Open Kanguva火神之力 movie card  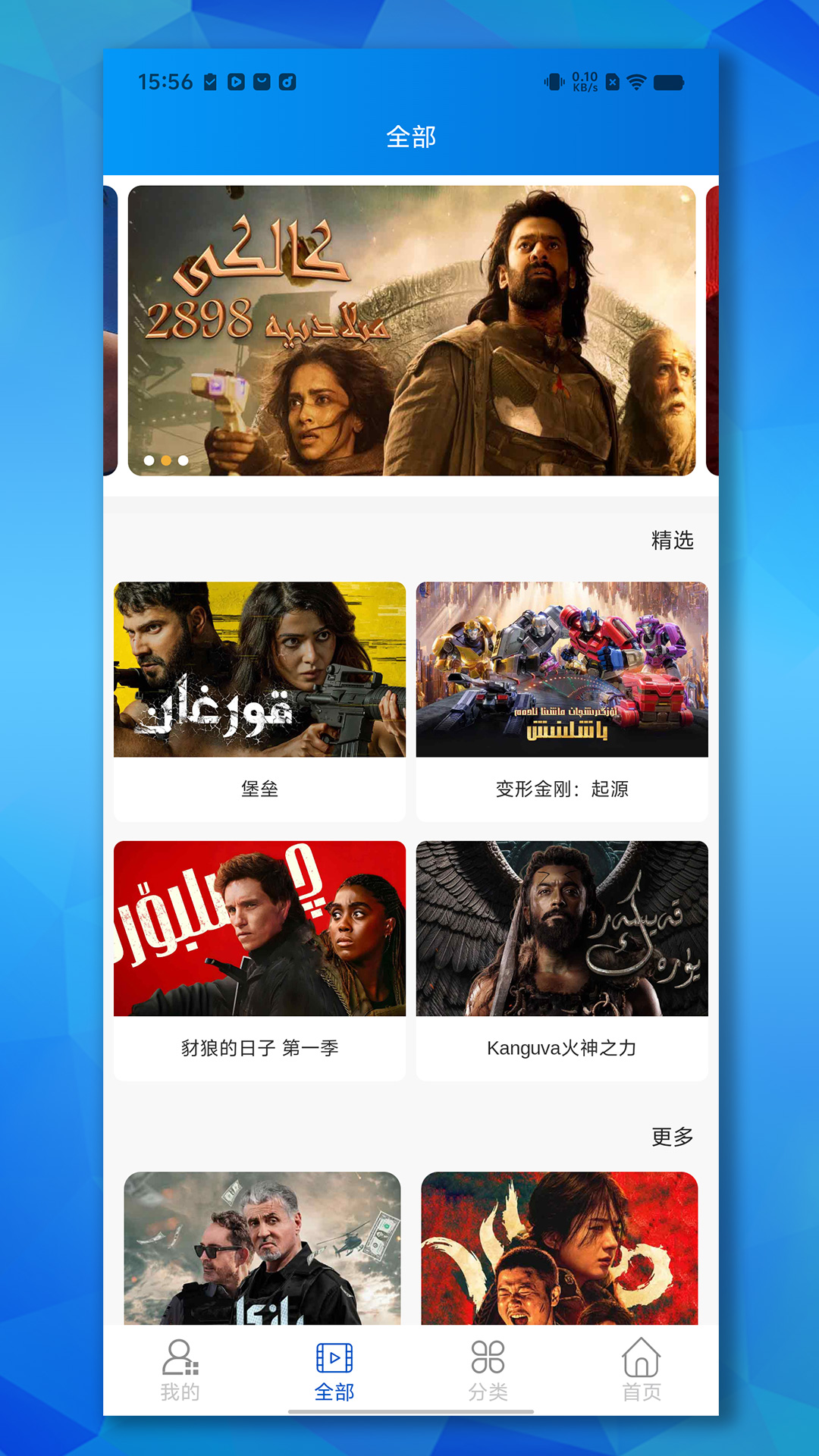coord(562,960)
